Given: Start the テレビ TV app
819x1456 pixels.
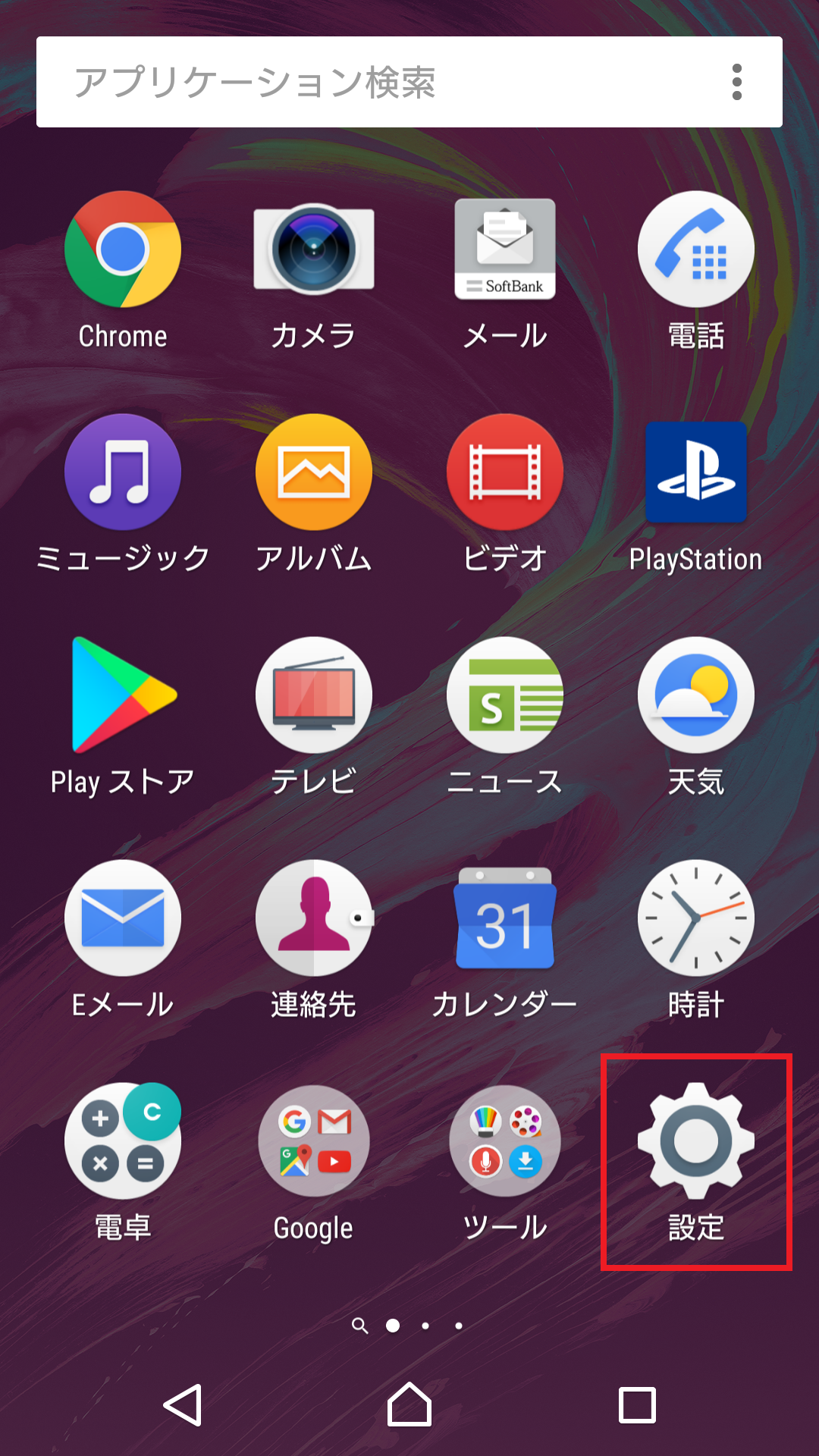Looking at the screenshot, I should pos(313,694).
